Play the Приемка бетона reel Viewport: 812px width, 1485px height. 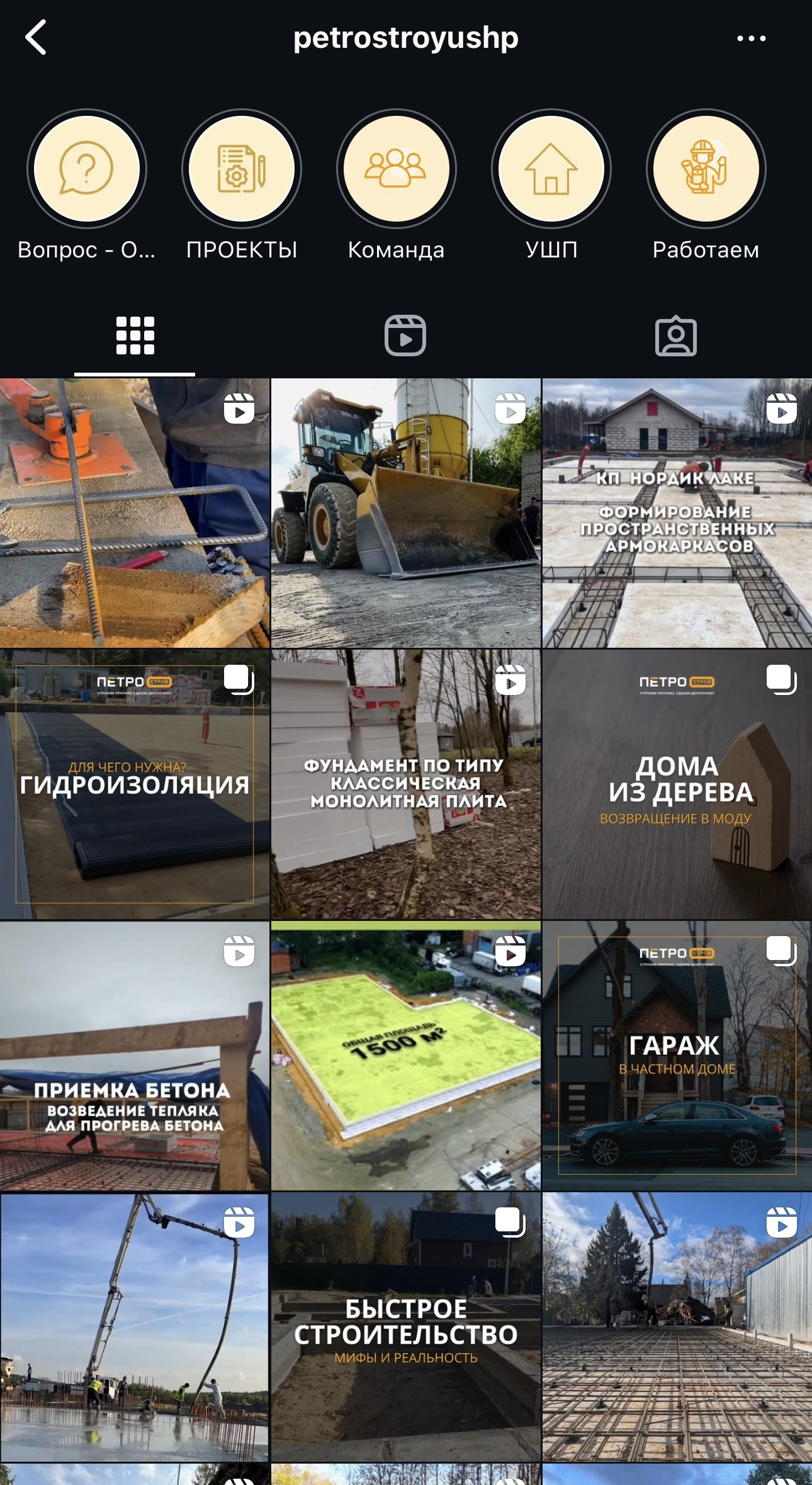click(x=135, y=1056)
